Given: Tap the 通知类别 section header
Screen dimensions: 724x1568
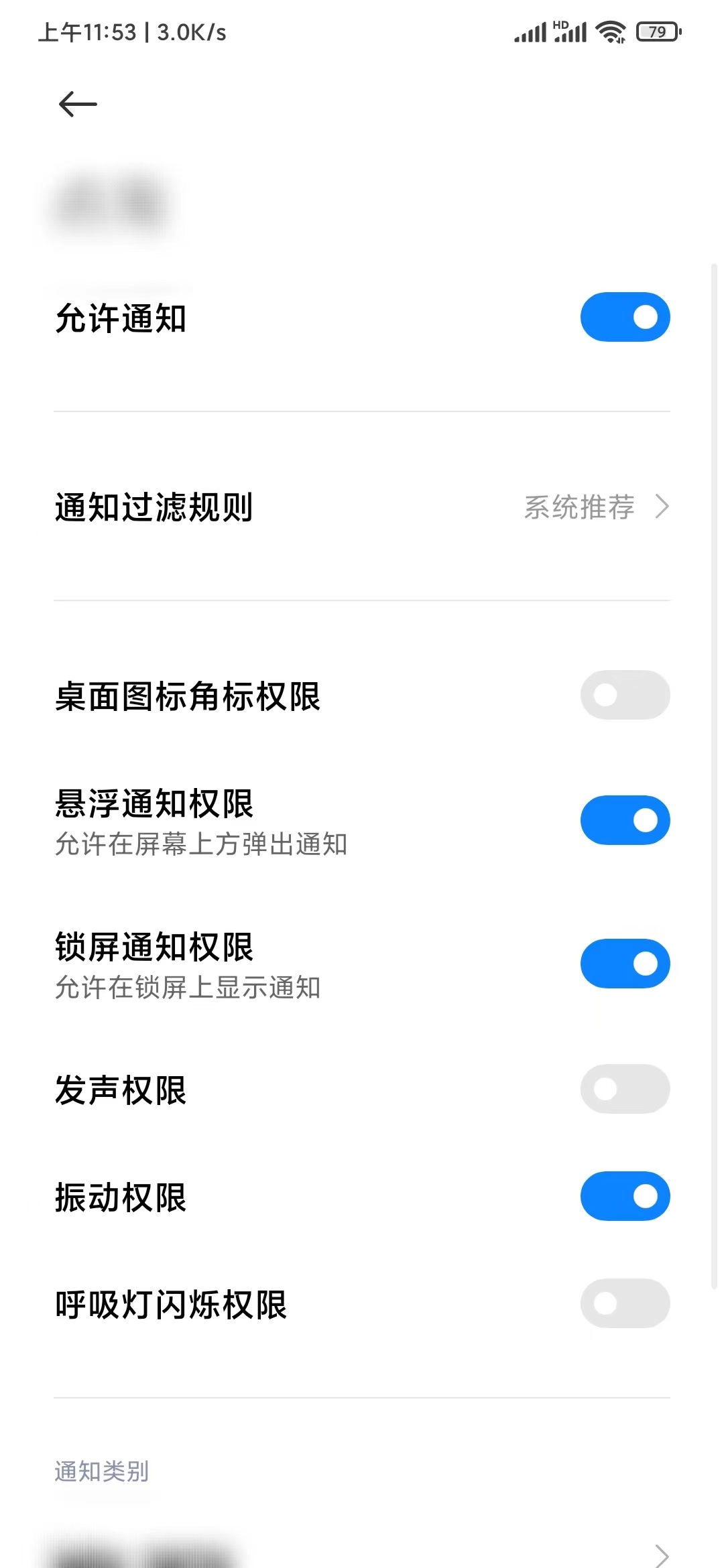Looking at the screenshot, I should [101, 1472].
